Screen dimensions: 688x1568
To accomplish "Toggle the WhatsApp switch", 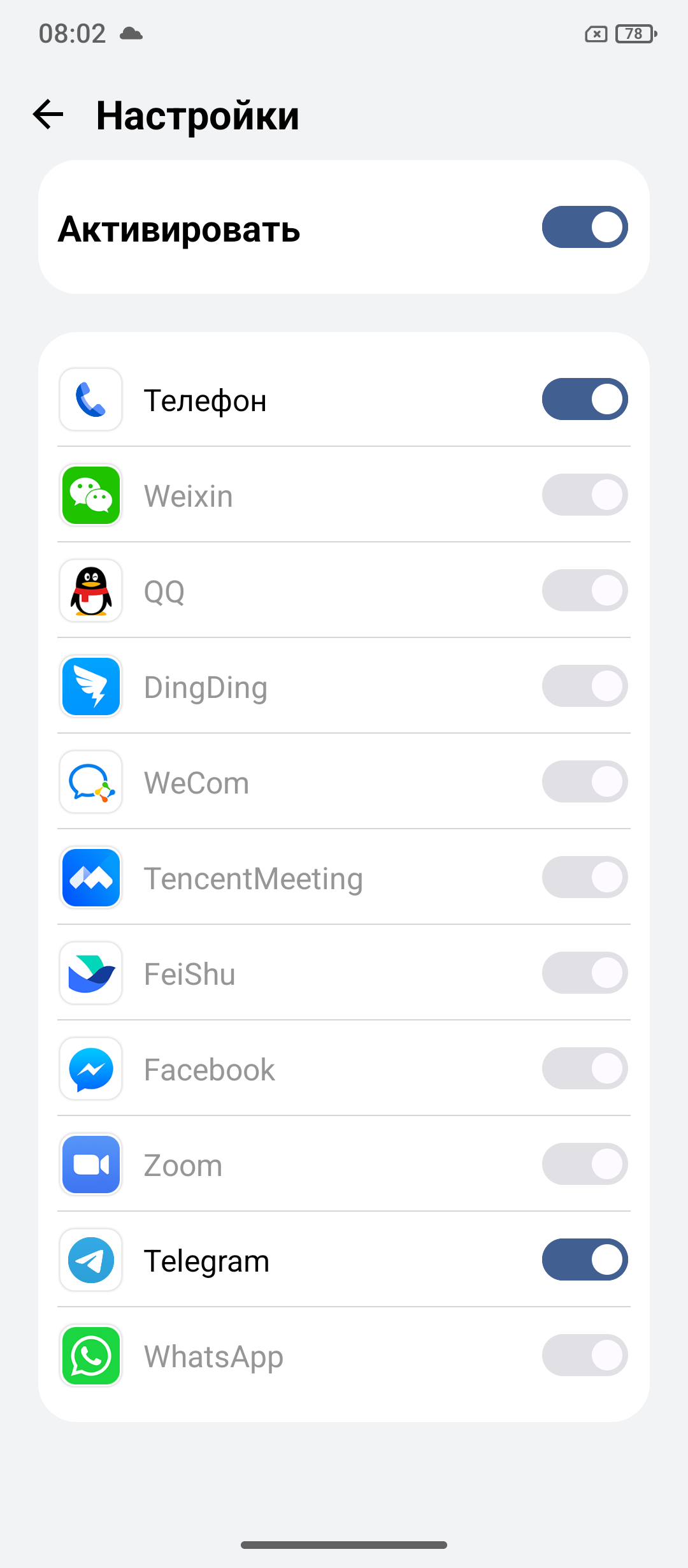I will coord(584,1355).
